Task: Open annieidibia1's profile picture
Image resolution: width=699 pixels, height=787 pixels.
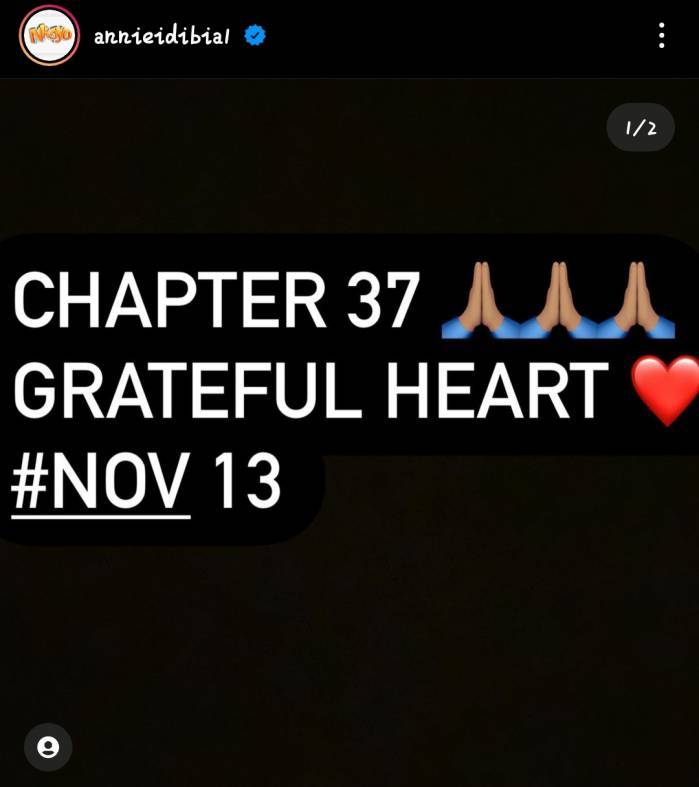Action: pyautogui.click(x=49, y=36)
